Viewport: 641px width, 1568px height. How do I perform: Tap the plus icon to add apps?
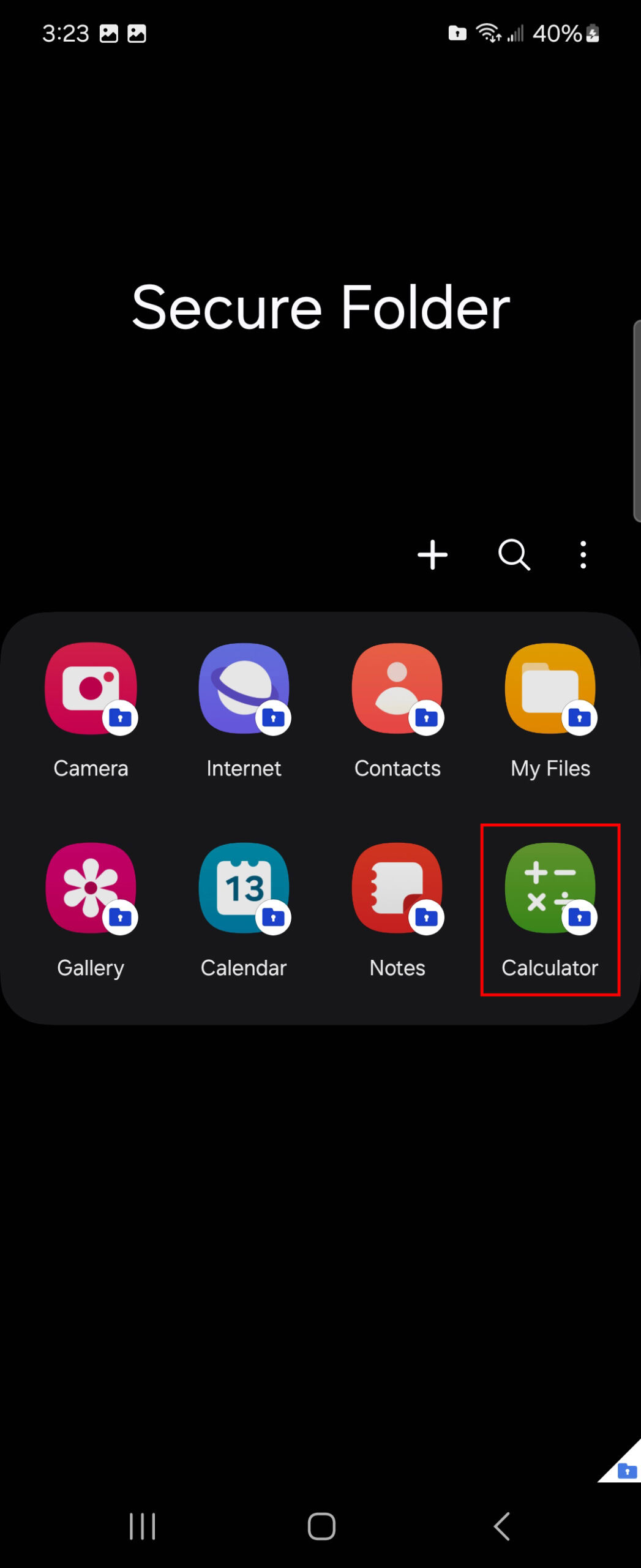[x=432, y=555]
